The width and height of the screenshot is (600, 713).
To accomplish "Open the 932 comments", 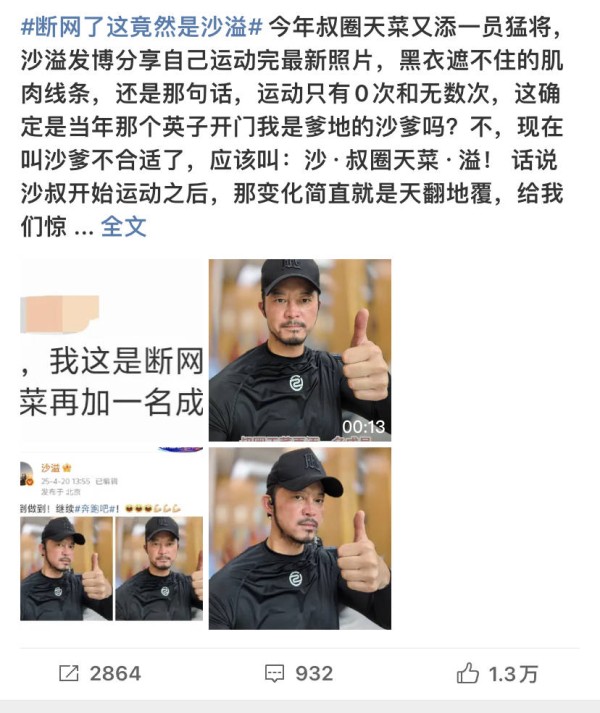I will [x=298, y=674].
